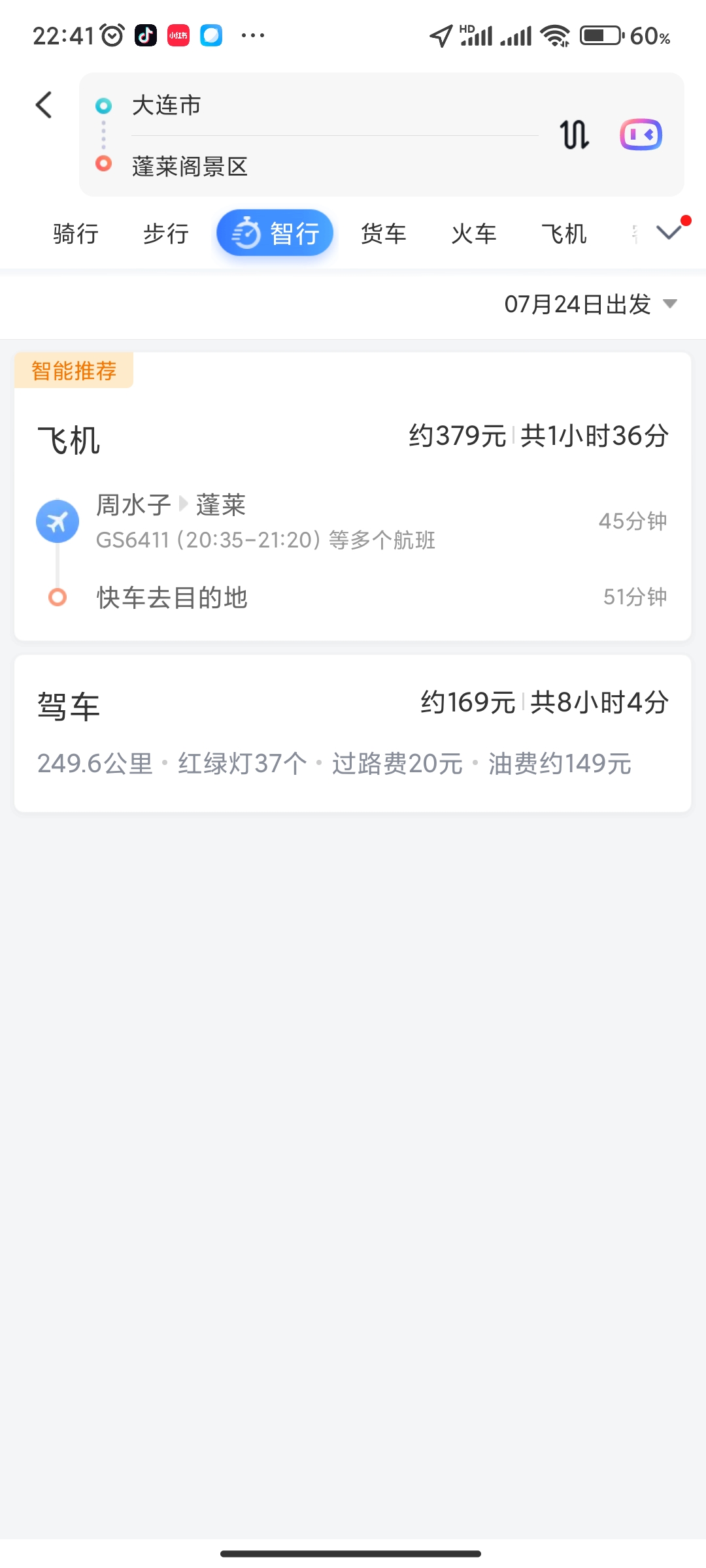Viewport: 706px width, 1568px height.
Task: Switch to the 骑行 tab
Action: click(x=76, y=233)
